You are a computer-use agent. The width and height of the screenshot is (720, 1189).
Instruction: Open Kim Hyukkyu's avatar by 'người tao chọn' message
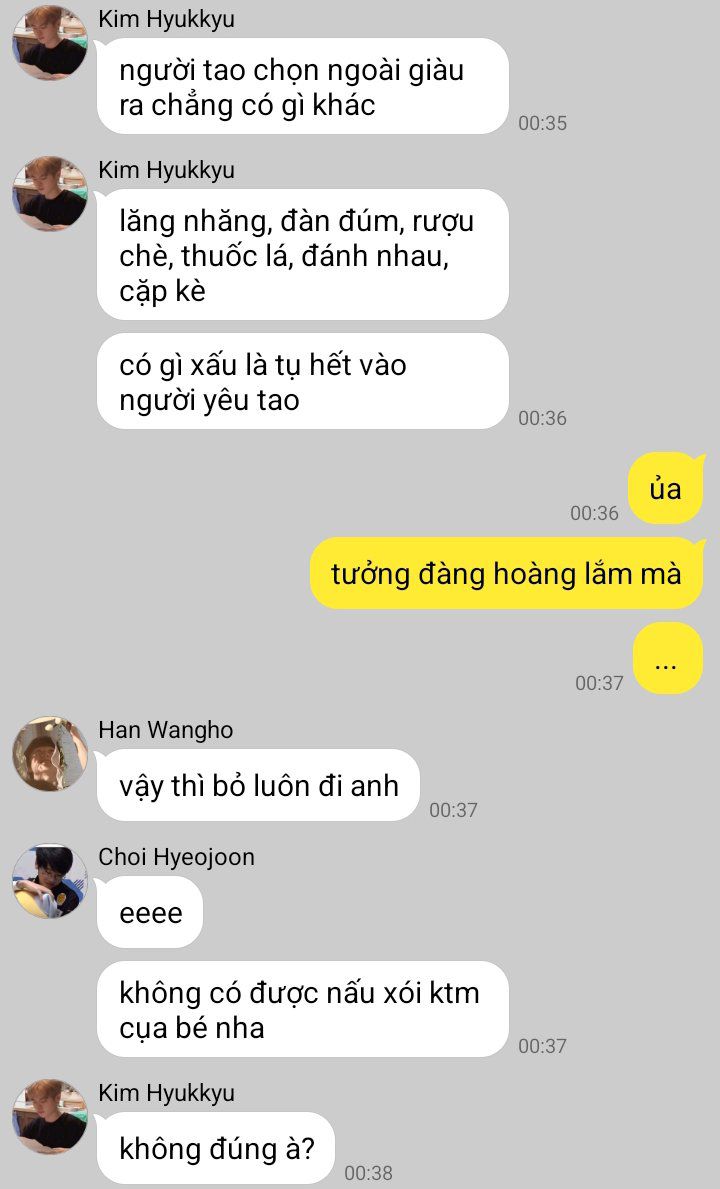[50, 42]
